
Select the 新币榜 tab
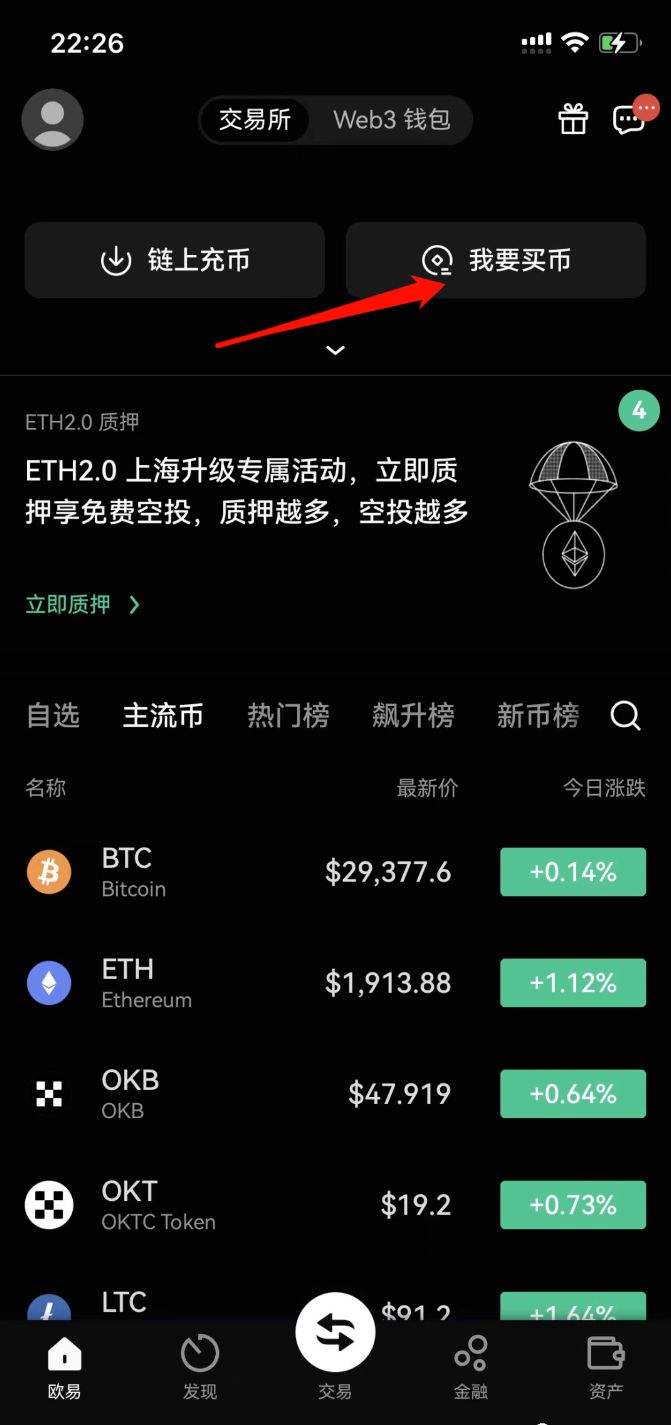point(537,715)
